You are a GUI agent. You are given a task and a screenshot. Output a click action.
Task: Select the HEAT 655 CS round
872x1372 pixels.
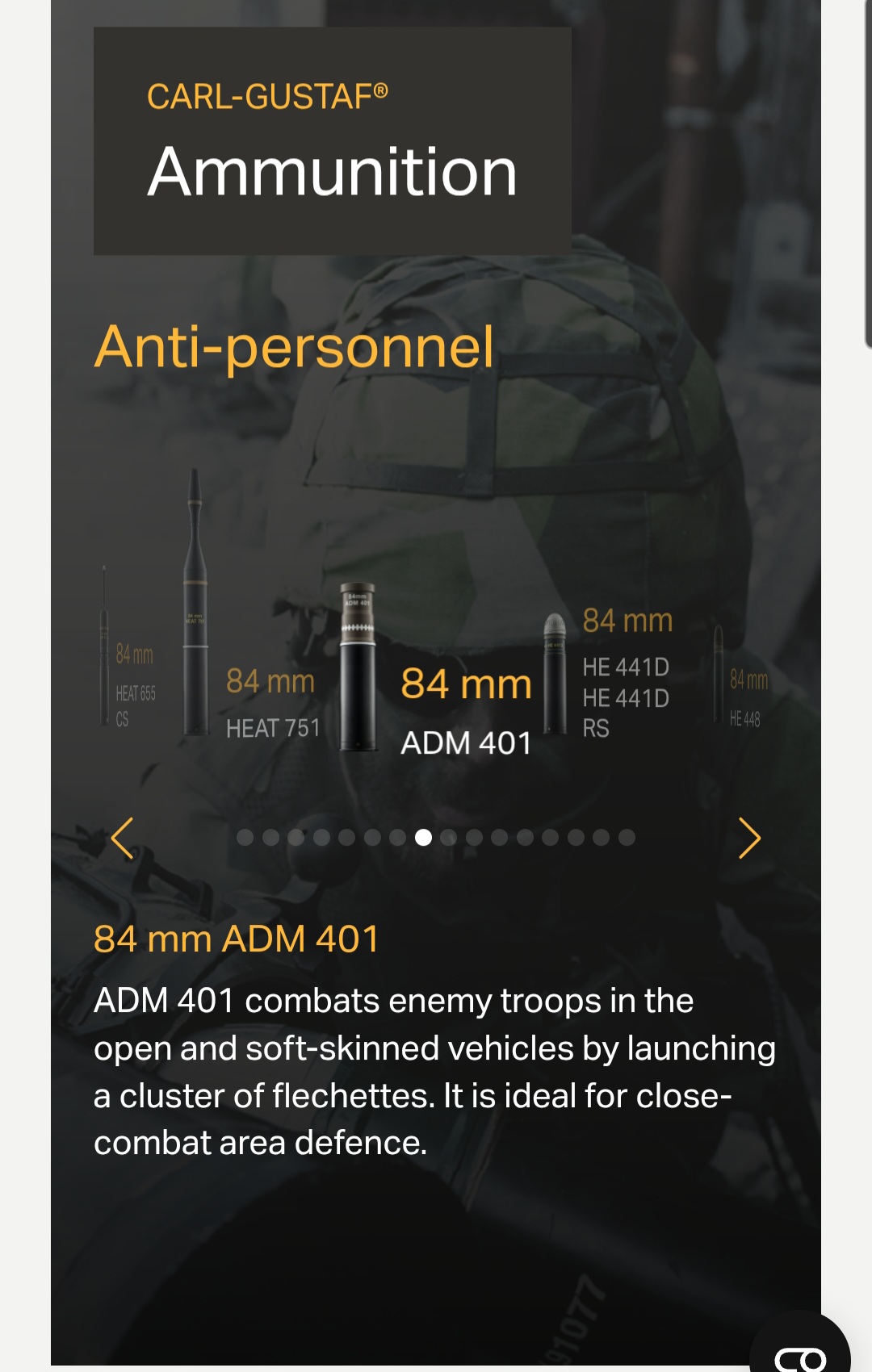tap(129, 686)
